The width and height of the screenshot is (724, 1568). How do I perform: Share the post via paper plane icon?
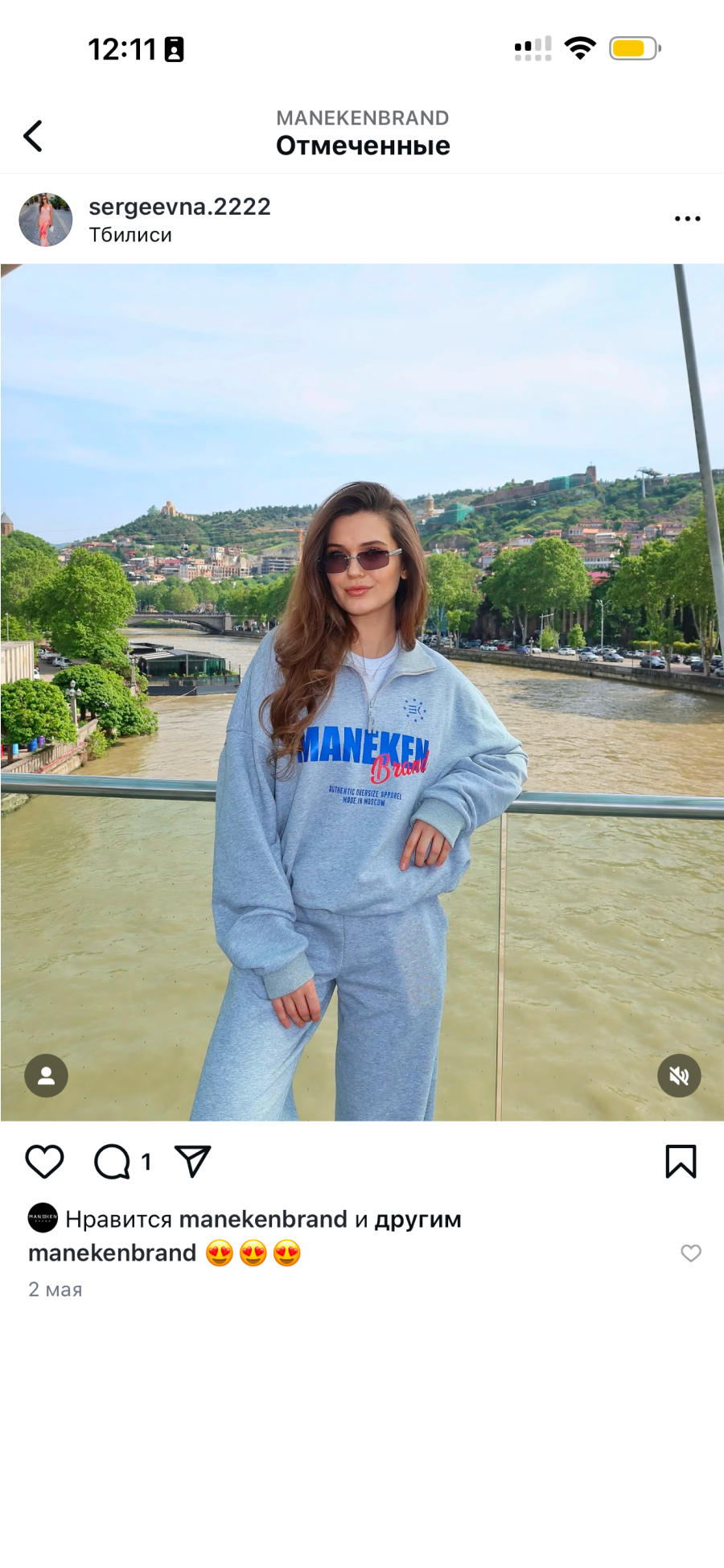tap(193, 1162)
